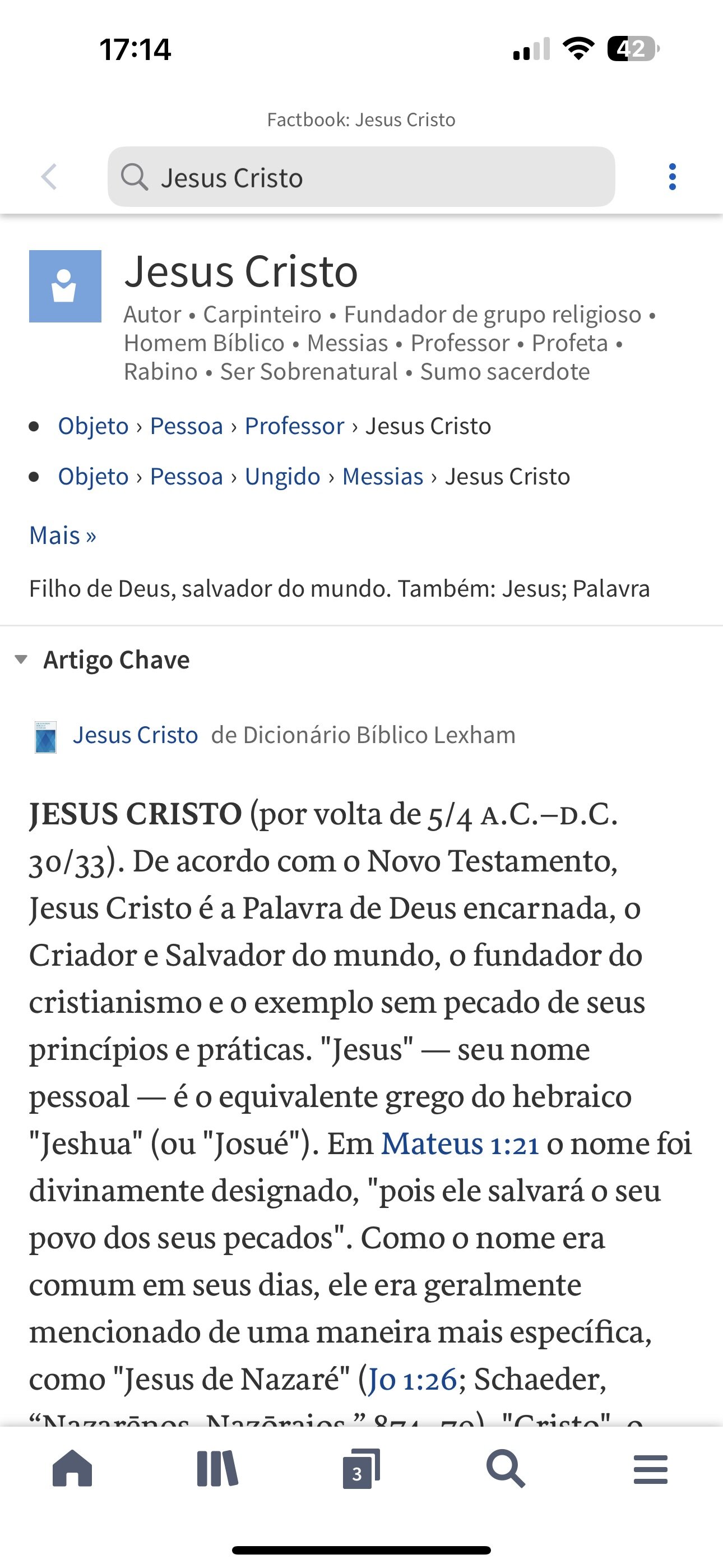View the 3 open tabs

(x=361, y=1469)
